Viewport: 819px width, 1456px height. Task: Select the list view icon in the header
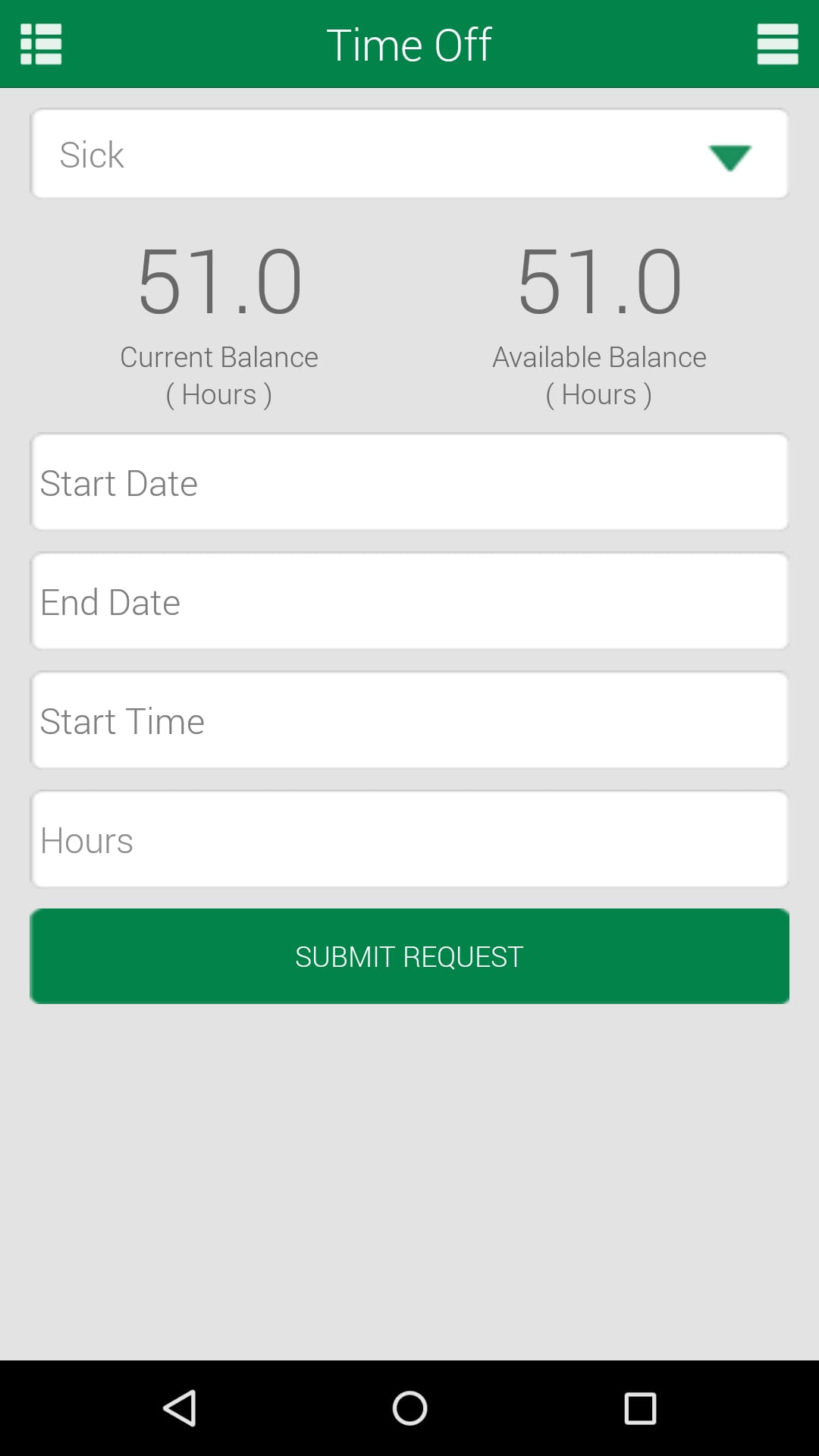coord(42,43)
